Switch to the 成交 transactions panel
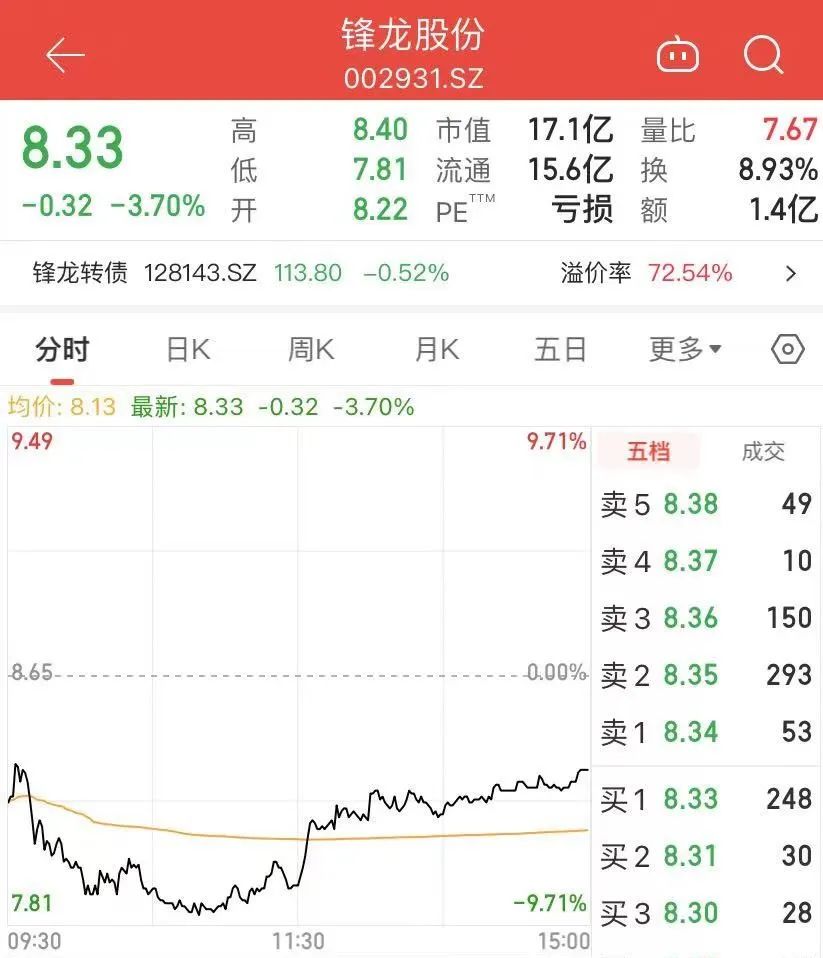Screen dimensions: 823x958 [x=766, y=452]
